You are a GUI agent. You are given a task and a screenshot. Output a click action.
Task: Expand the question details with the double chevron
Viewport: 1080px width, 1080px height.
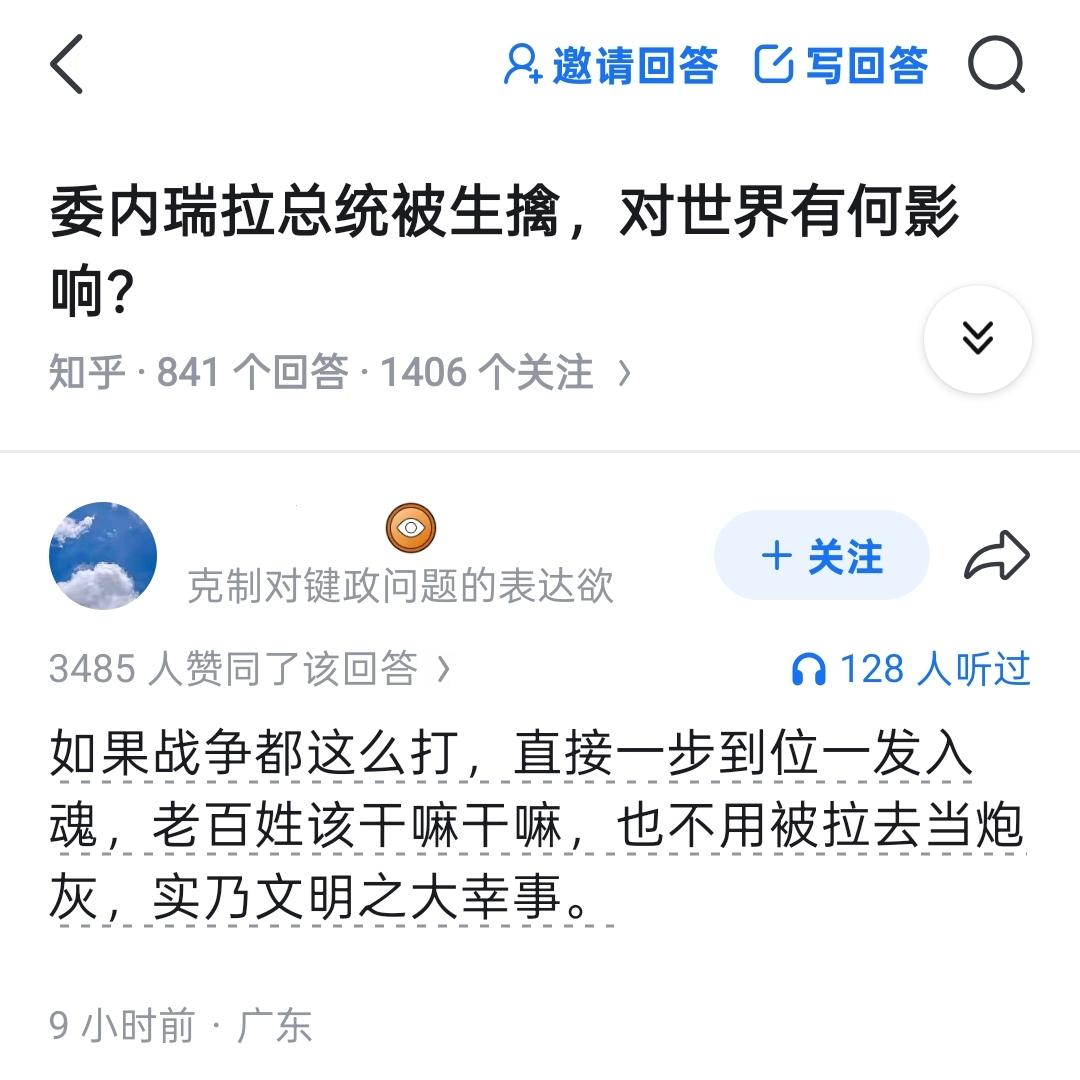click(x=977, y=339)
